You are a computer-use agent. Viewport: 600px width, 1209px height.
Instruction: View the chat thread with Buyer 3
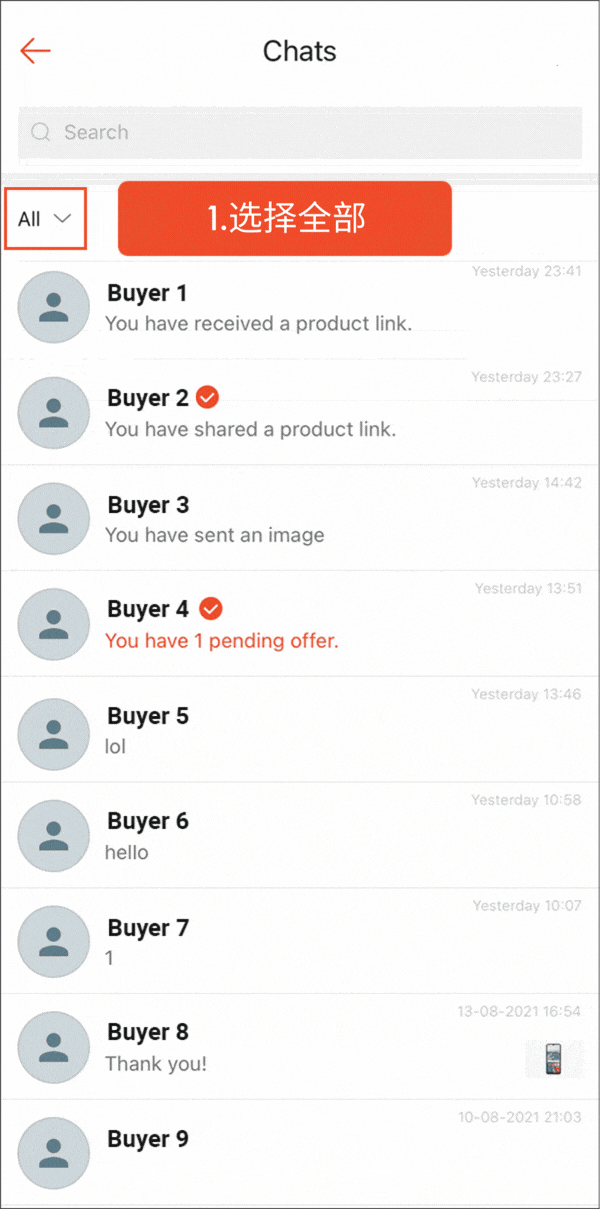[x=300, y=519]
